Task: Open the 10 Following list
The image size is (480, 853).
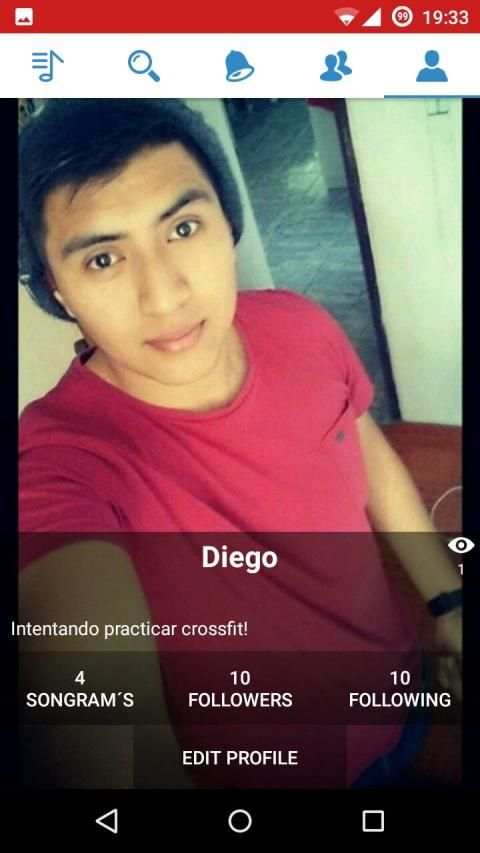Action: [x=400, y=689]
